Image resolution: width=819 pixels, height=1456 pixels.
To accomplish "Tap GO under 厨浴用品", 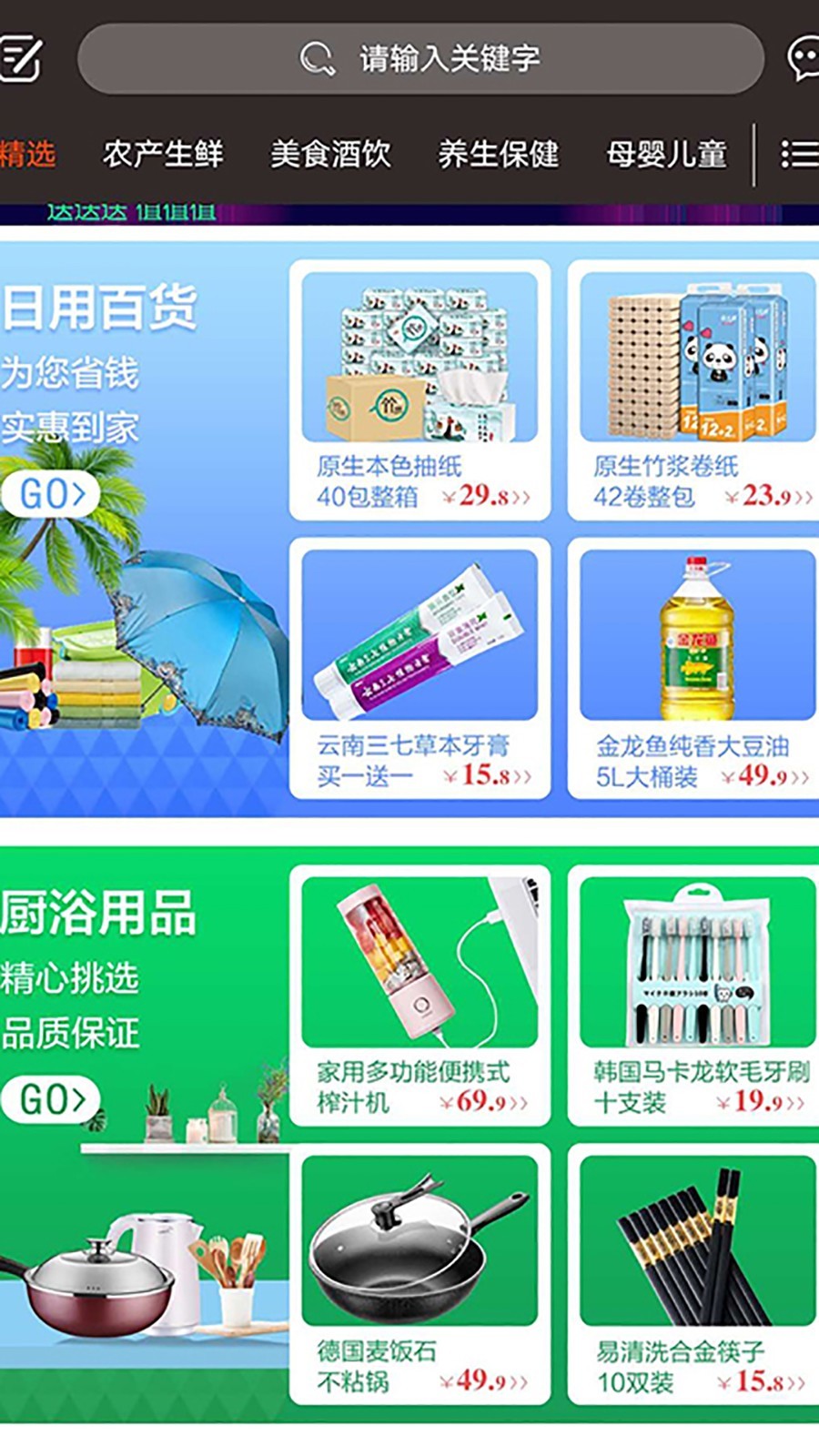I will (53, 1099).
